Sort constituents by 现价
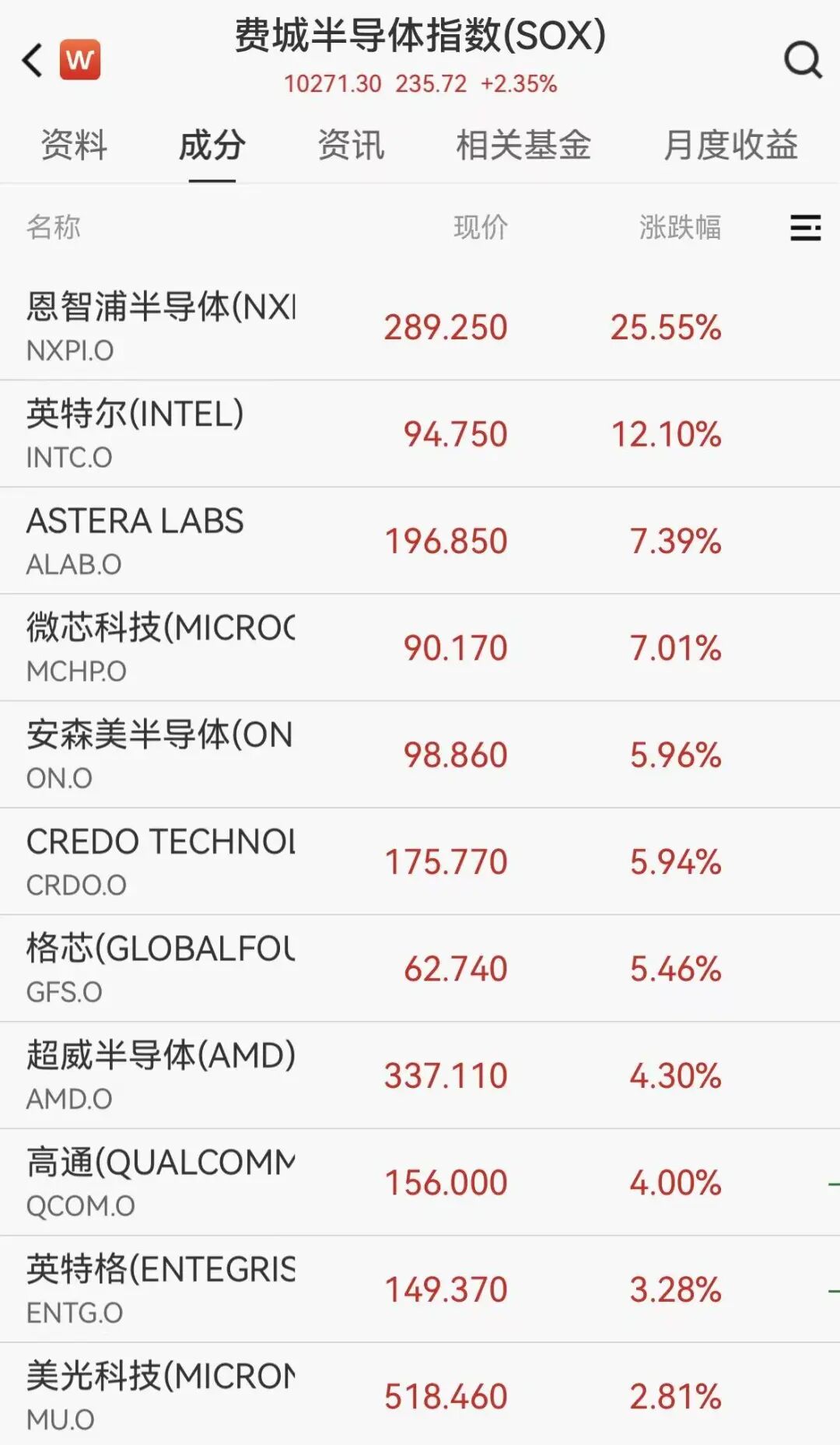Viewport: 840px width, 1445px height. tap(480, 227)
